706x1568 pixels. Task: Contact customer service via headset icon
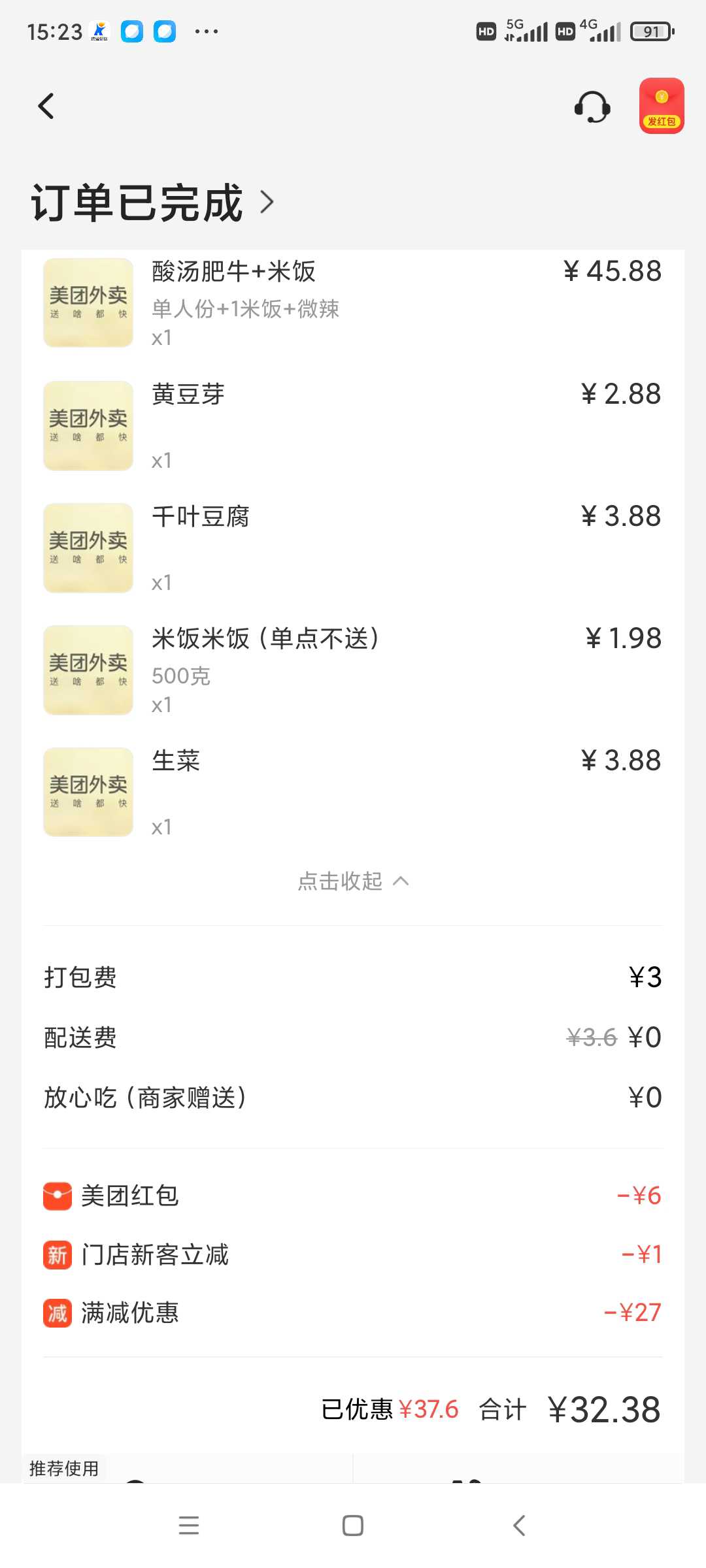click(592, 106)
